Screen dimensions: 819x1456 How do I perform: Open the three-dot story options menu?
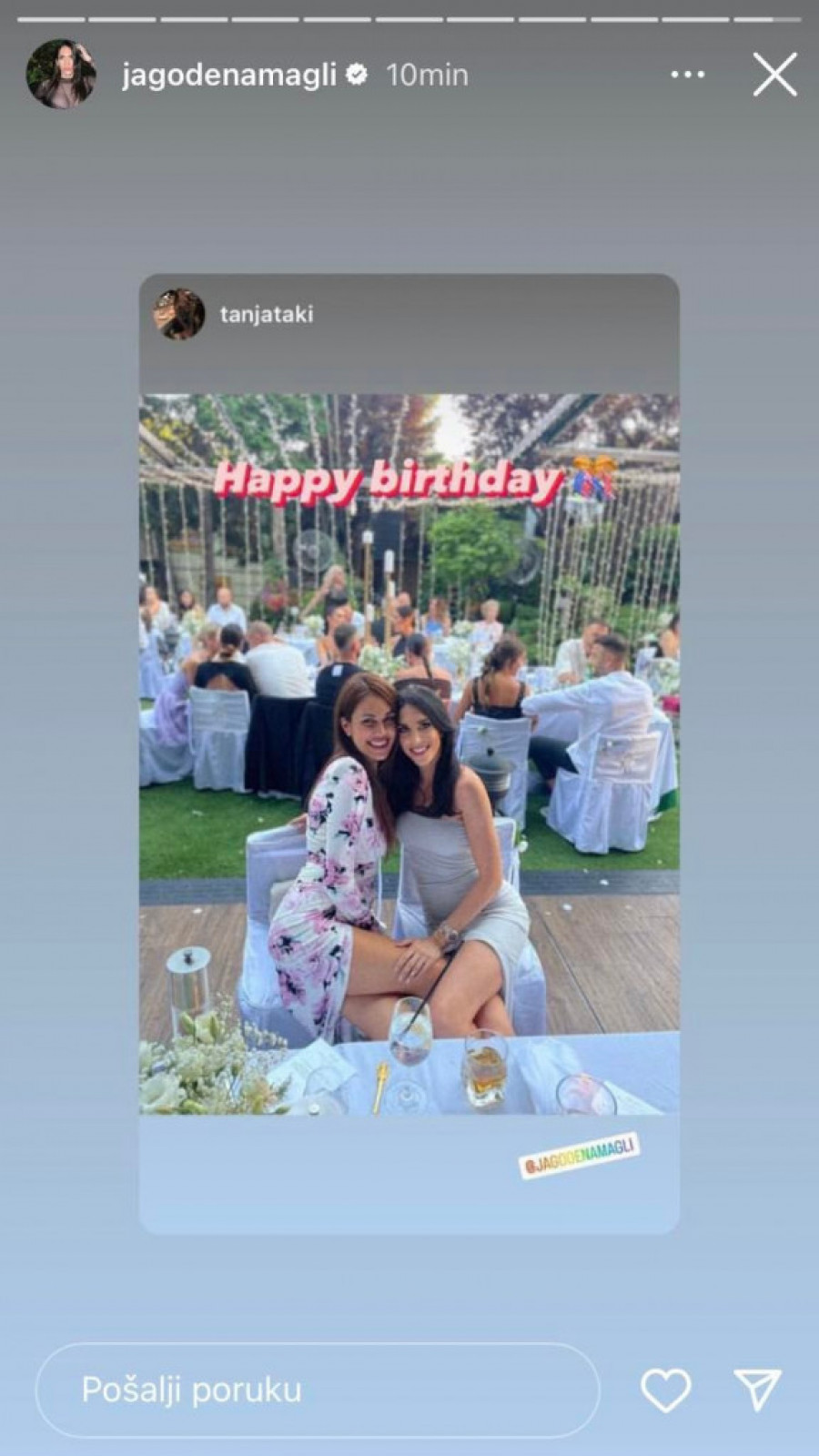[687, 75]
